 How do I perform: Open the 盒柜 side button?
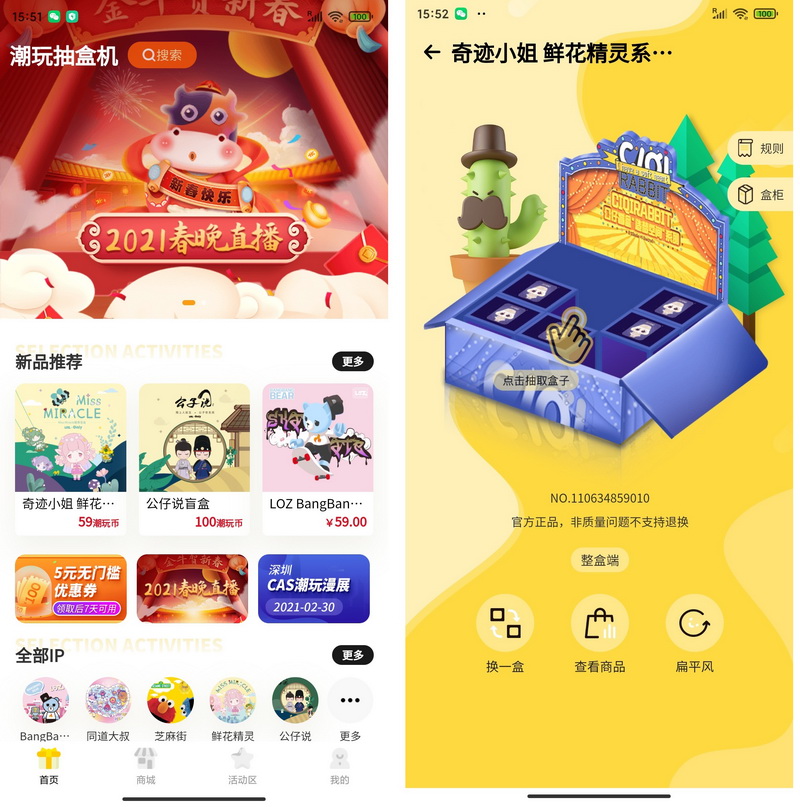[x=761, y=195]
